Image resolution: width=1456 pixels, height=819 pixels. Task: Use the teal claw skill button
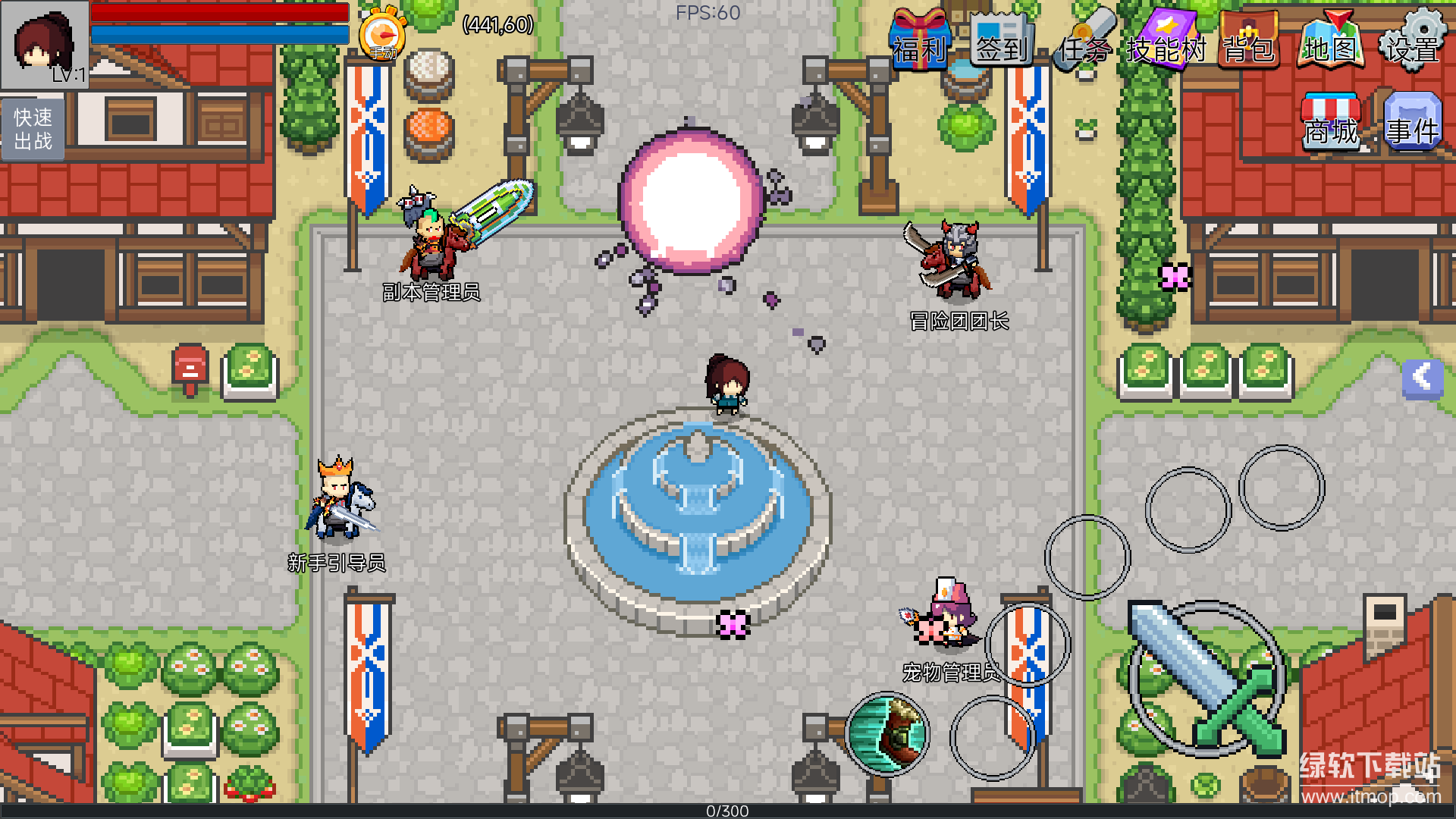coord(887,734)
